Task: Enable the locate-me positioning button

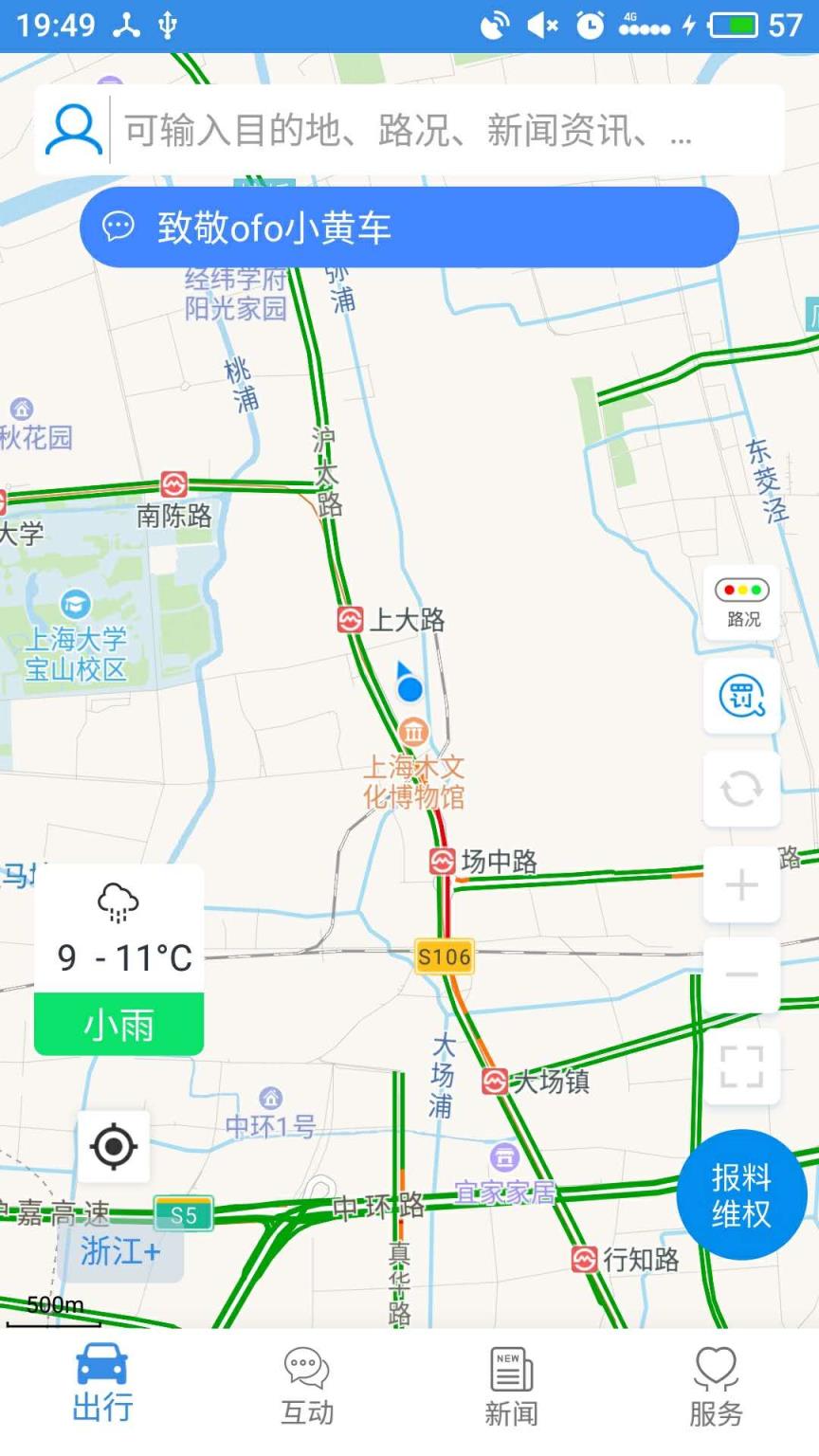Action: (x=114, y=1146)
